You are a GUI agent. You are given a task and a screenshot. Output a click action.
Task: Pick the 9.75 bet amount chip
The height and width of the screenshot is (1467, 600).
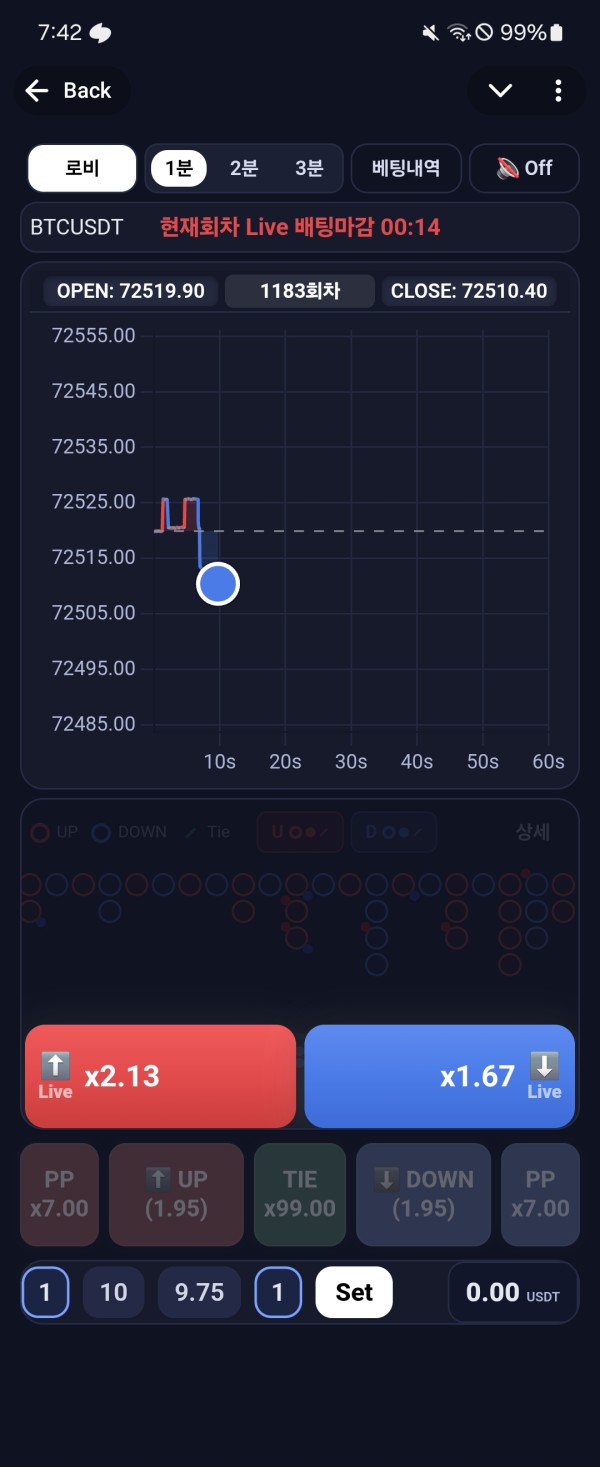(199, 1292)
